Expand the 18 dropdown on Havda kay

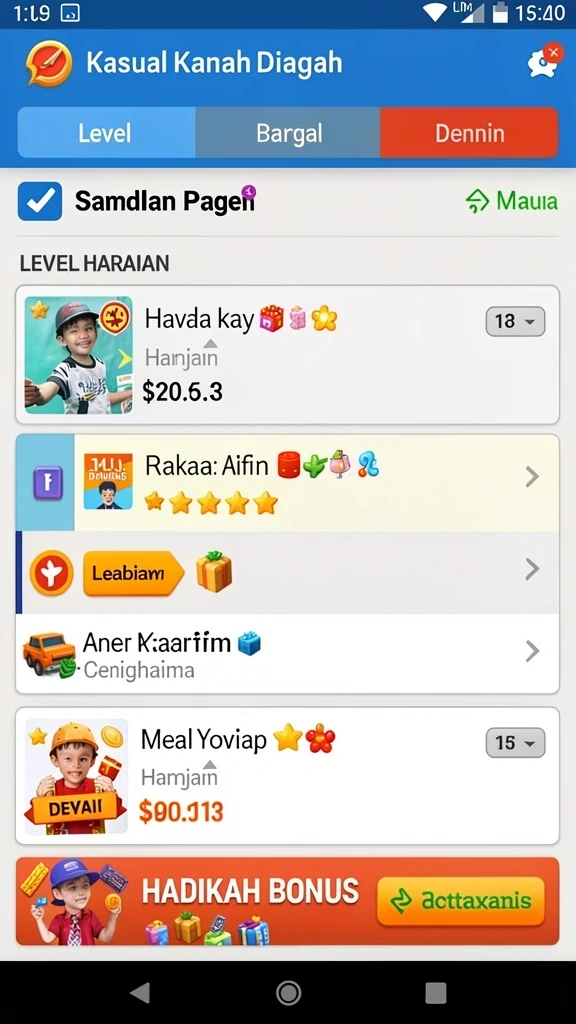tap(515, 321)
